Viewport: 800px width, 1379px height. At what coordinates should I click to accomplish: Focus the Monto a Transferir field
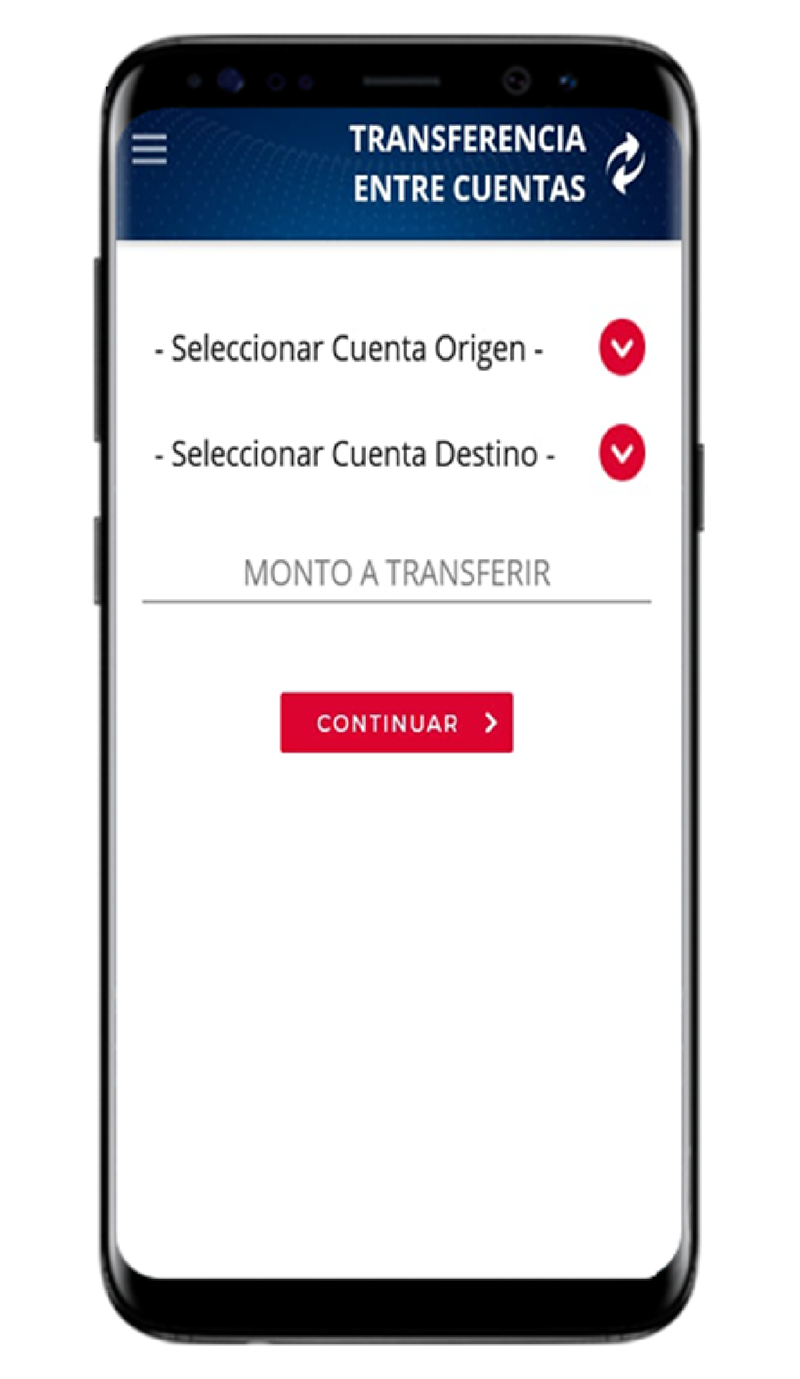[397, 574]
